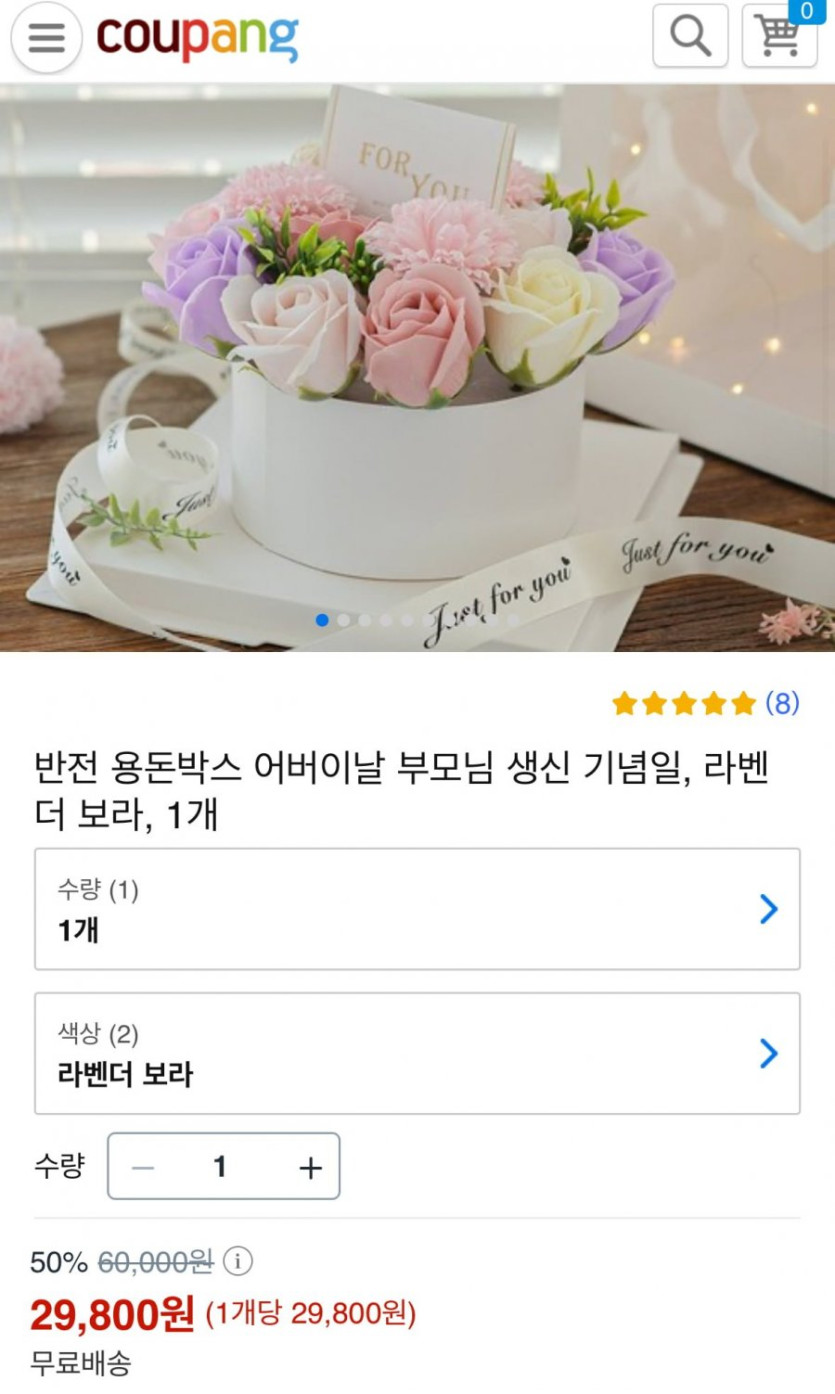Open the flower box product image
This screenshot has height=1394, width=835.
coord(417,368)
